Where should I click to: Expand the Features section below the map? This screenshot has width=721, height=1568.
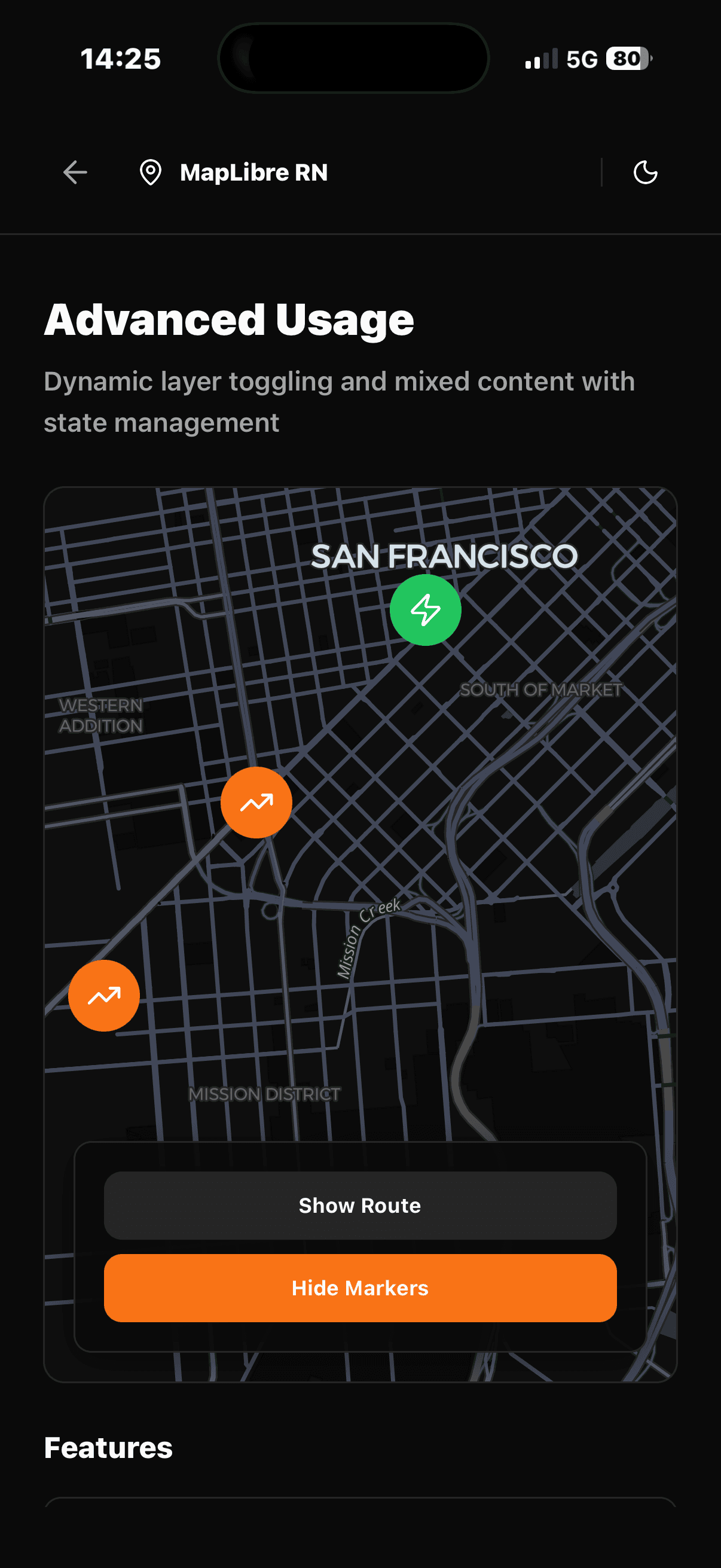coord(108,1447)
